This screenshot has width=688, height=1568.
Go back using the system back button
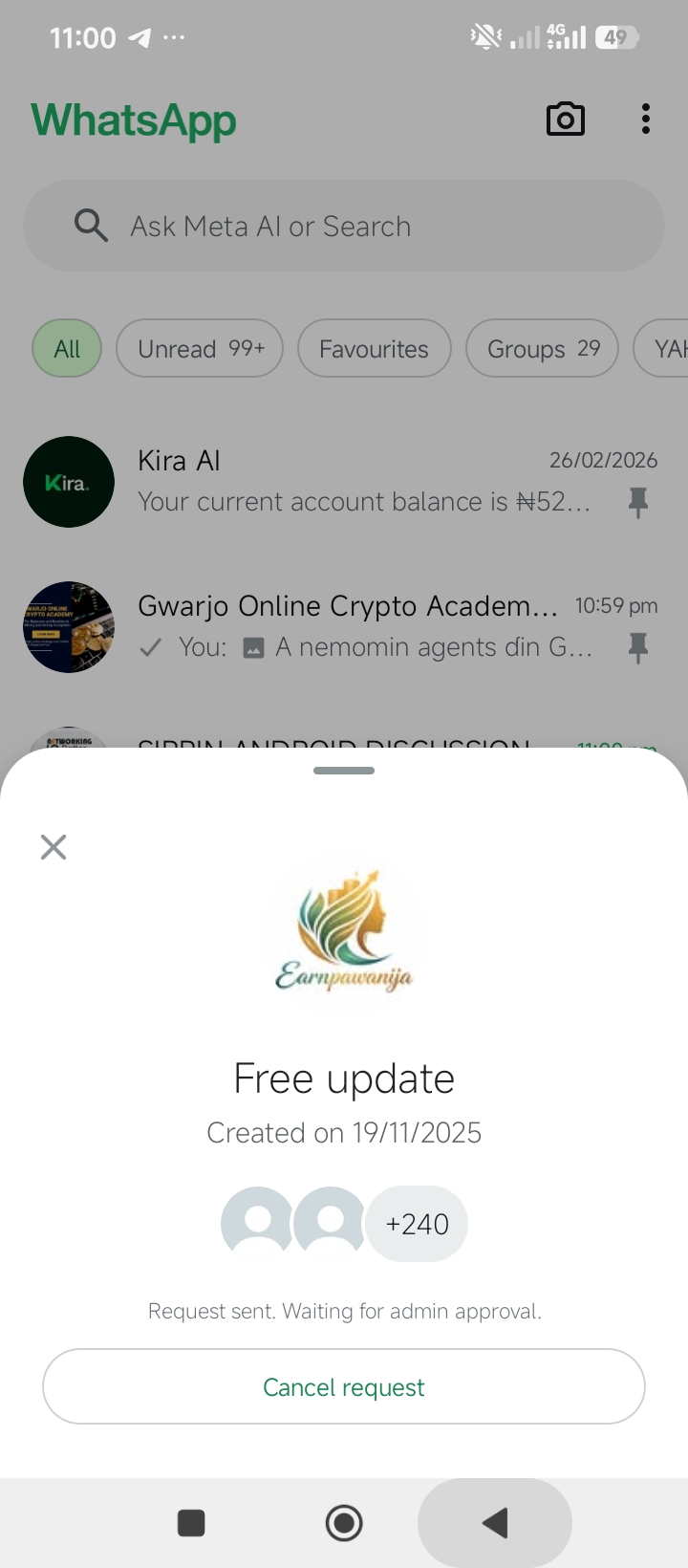[494, 1522]
